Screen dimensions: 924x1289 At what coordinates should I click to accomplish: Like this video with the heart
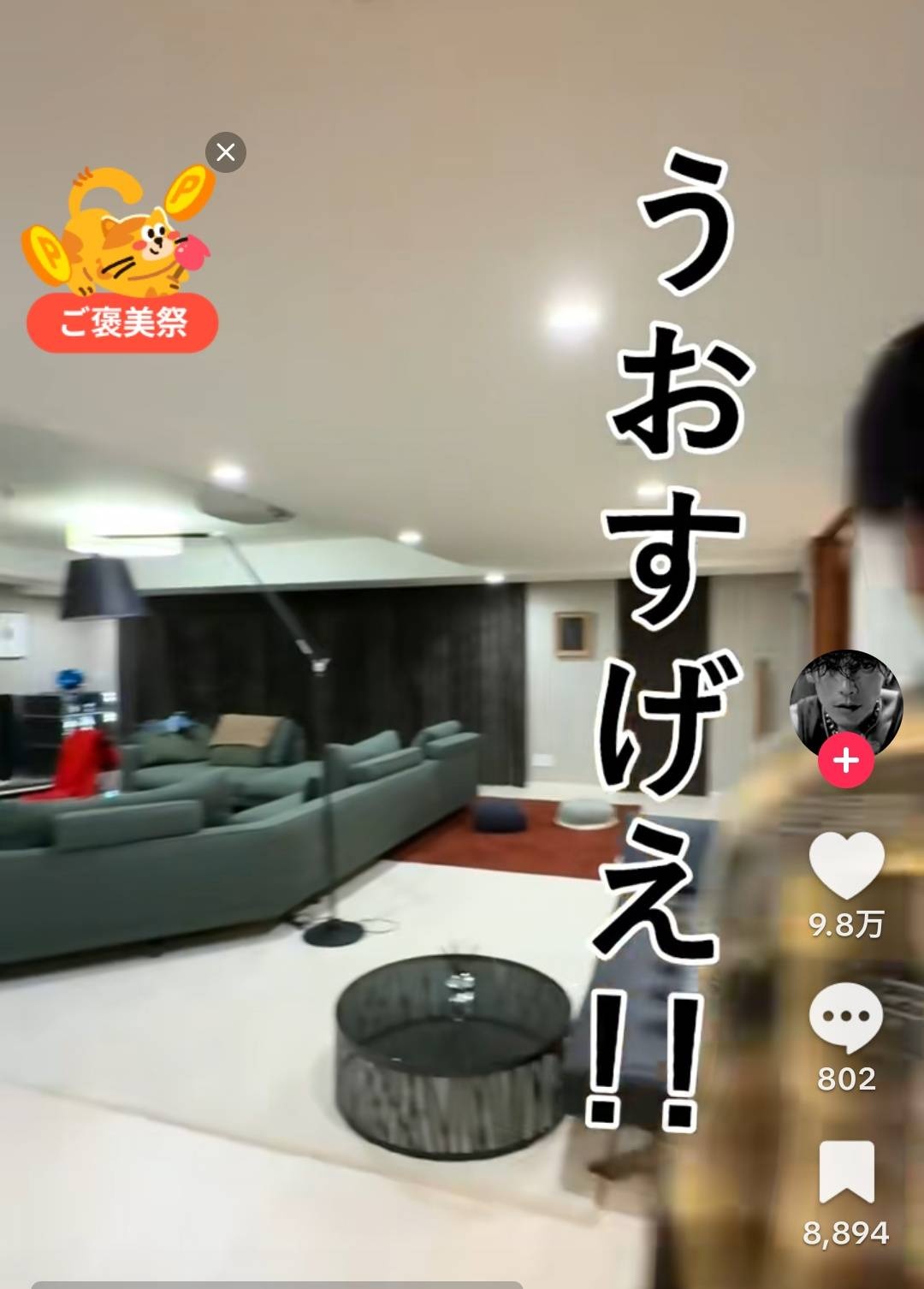click(846, 866)
